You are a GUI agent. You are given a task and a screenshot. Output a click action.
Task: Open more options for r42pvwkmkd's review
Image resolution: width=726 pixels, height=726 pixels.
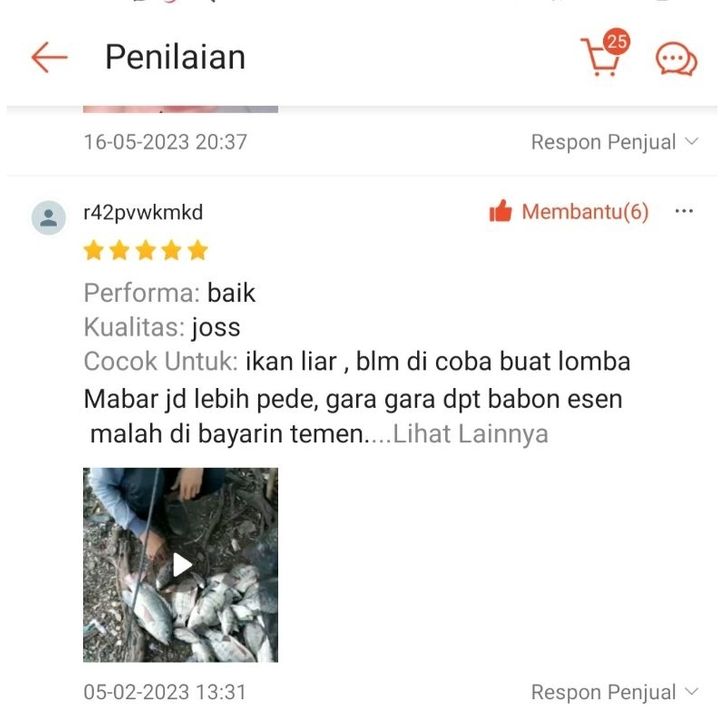point(684,212)
